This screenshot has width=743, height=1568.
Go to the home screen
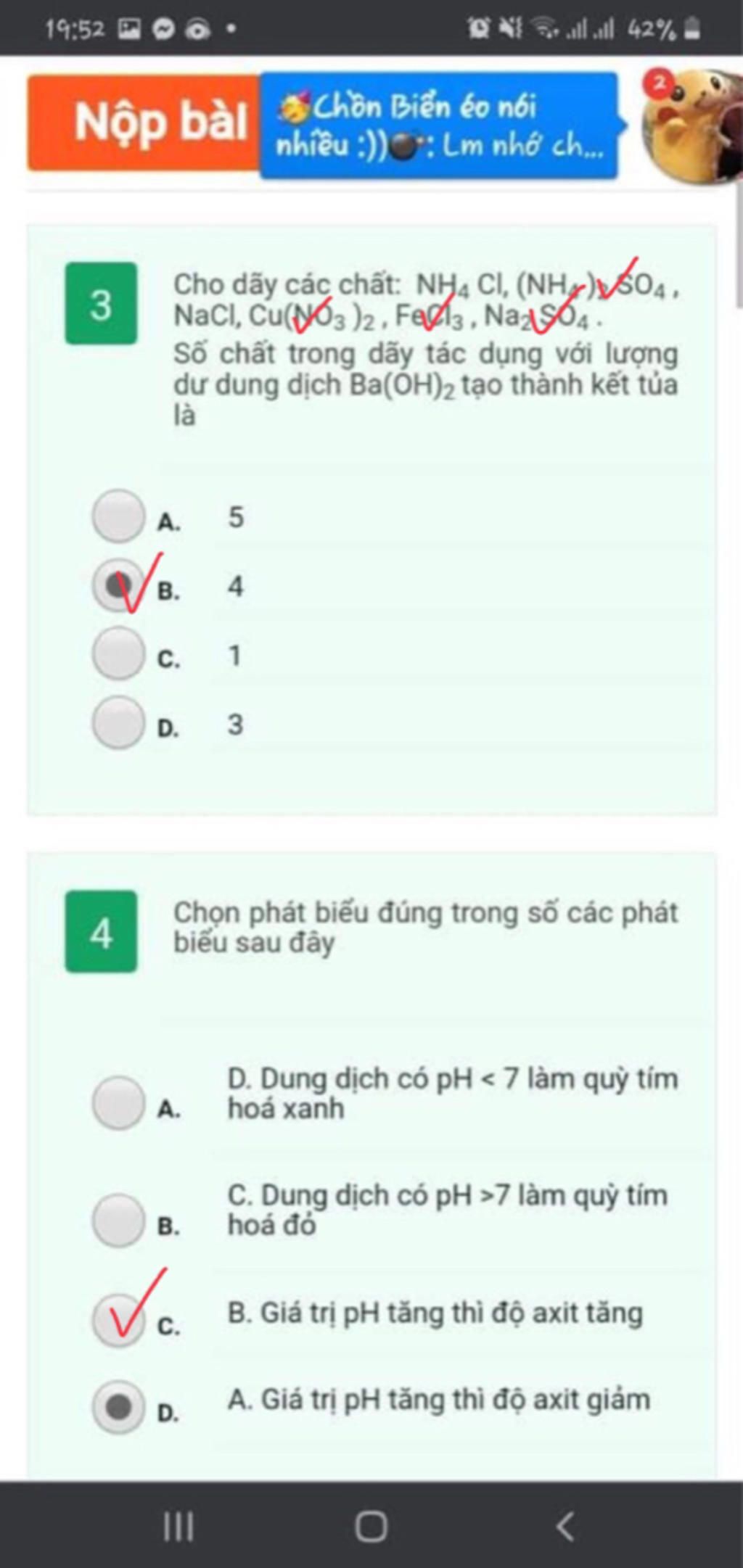tap(371, 1526)
